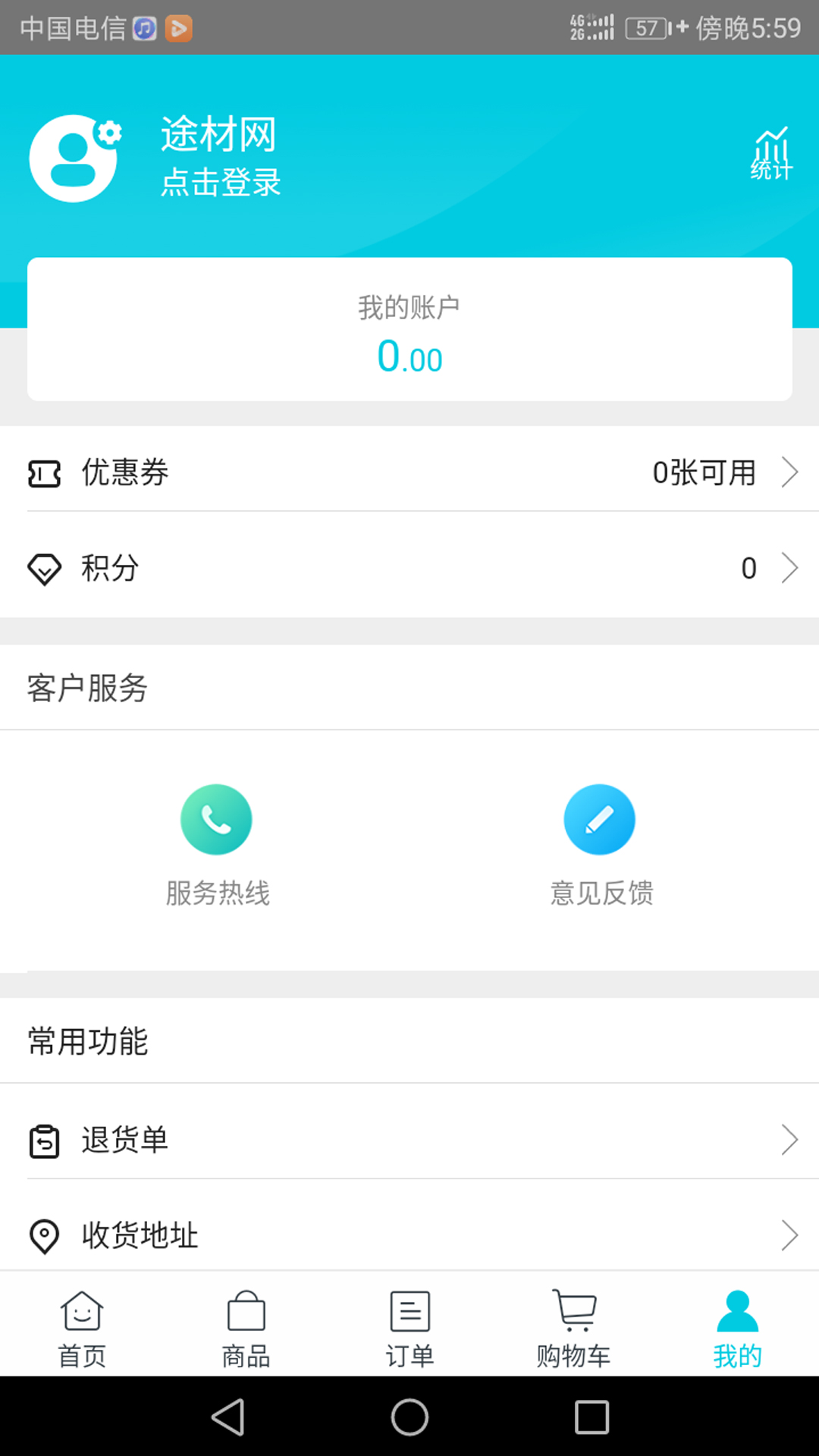Tap the blue 意见反馈 pencil icon
This screenshot has height=1456, width=819.
point(599,820)
